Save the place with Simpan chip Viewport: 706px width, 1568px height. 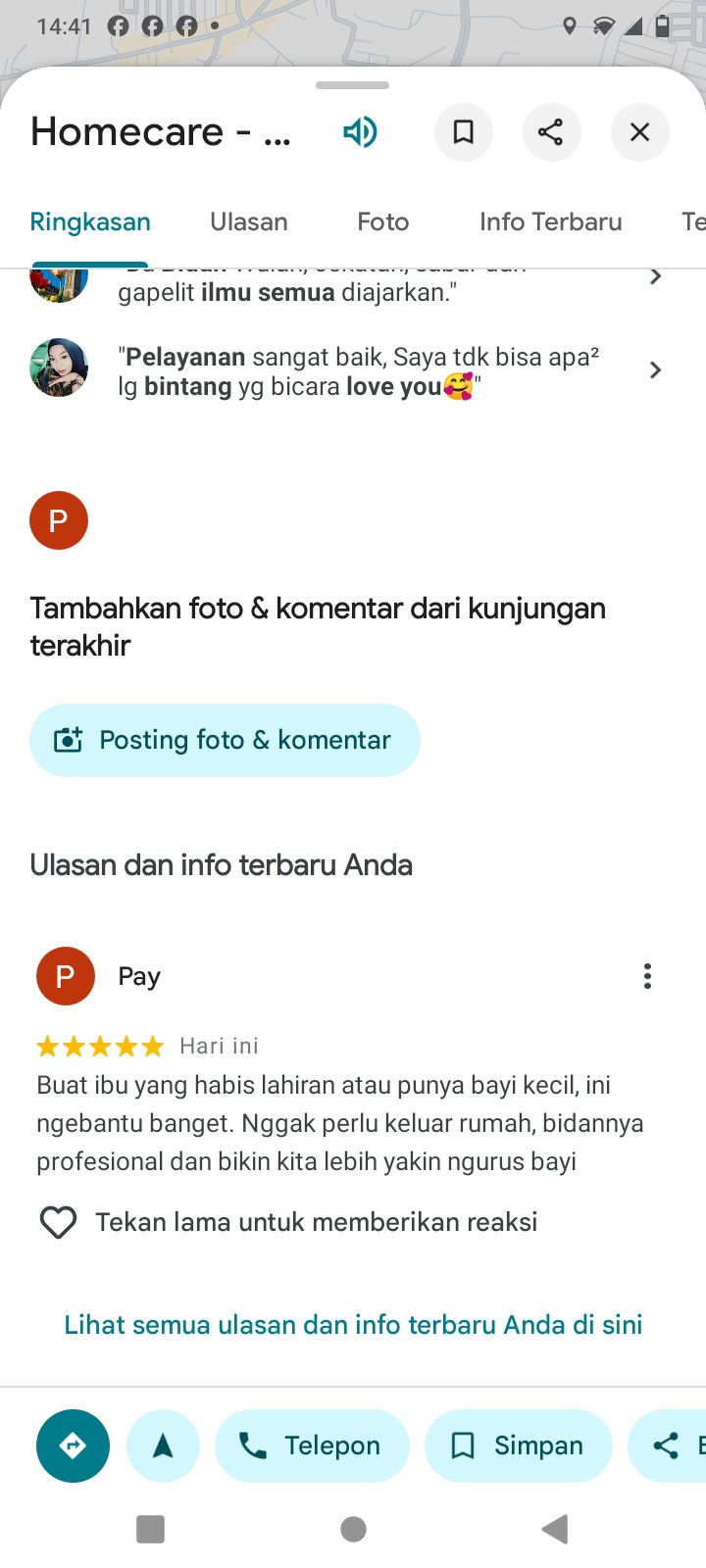518,1445
